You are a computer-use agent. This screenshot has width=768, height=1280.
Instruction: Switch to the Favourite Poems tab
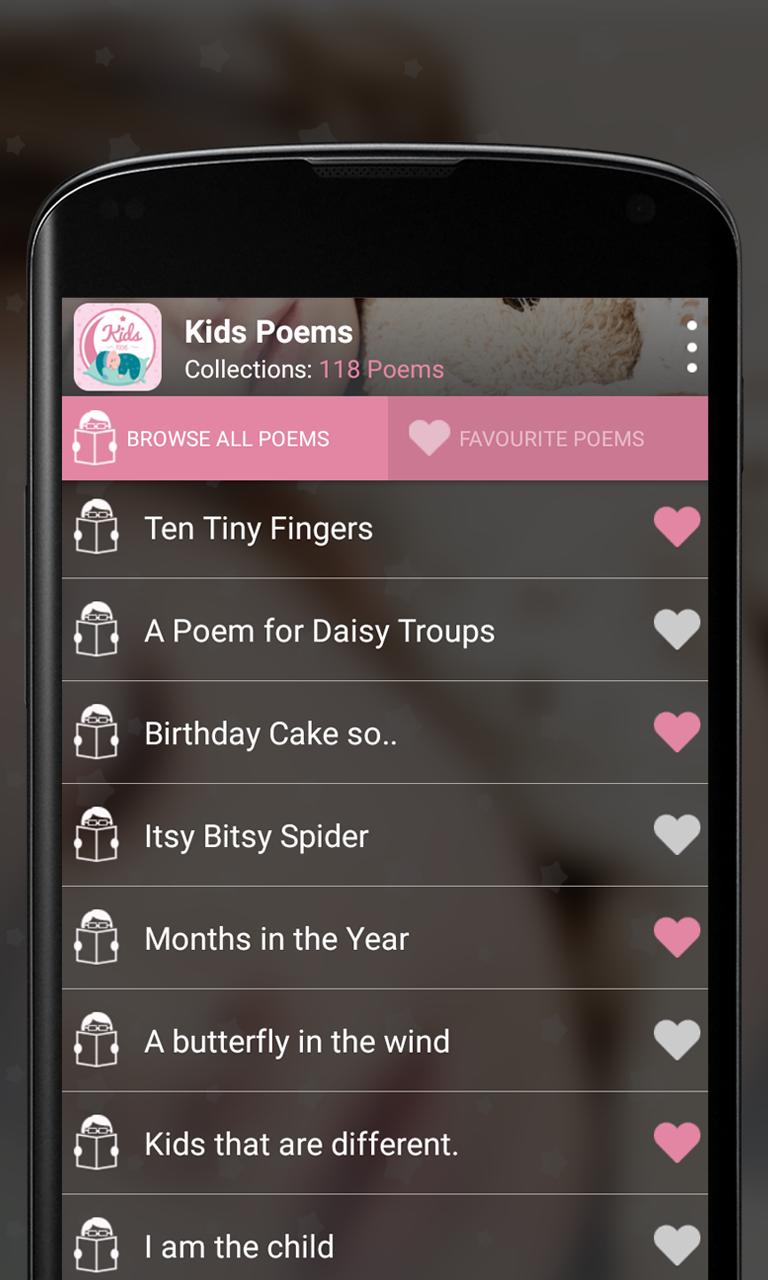[x=550, y=438]
